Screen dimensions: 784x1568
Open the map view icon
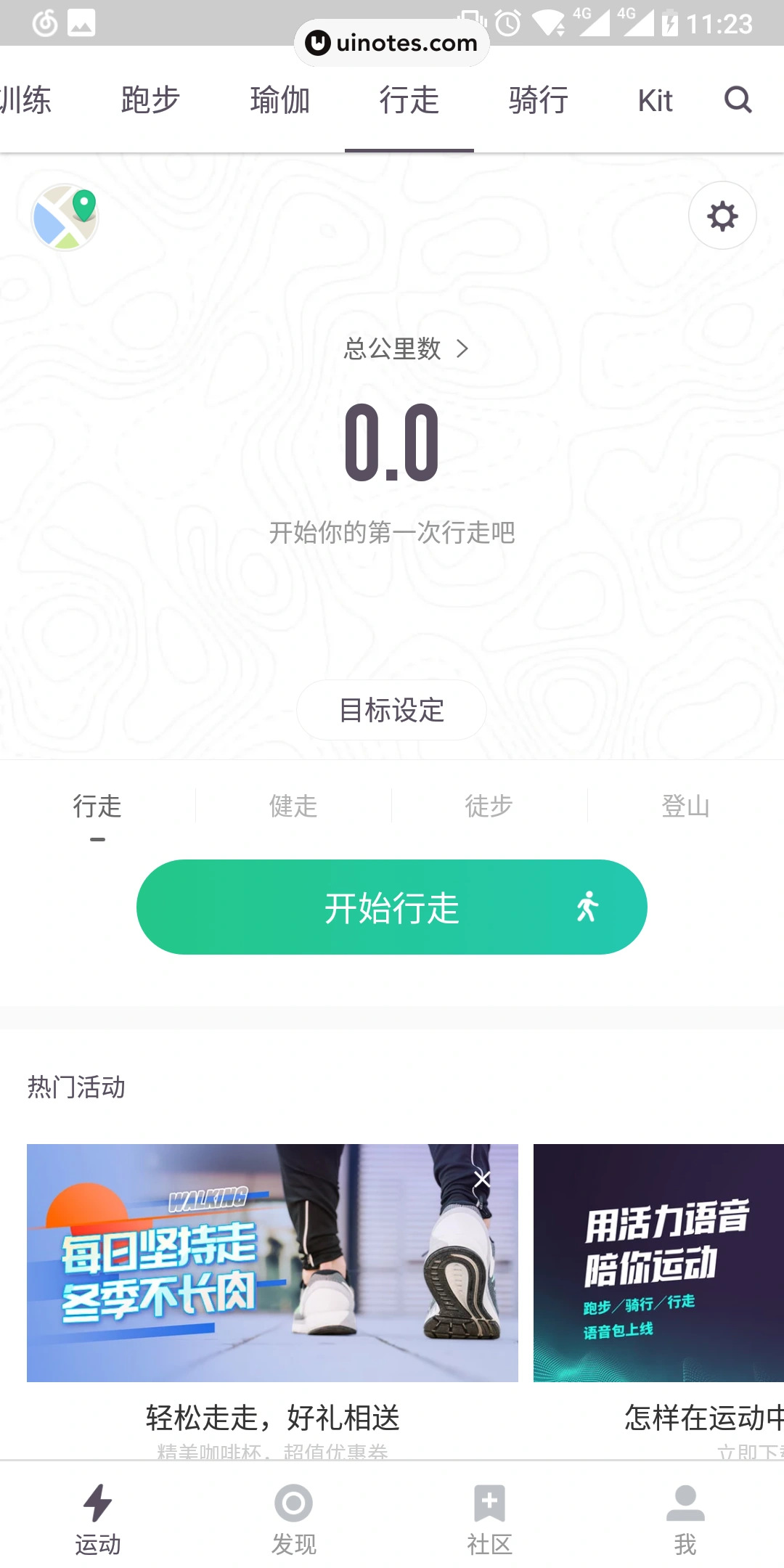pyautogui.click(x=65, y=216)
